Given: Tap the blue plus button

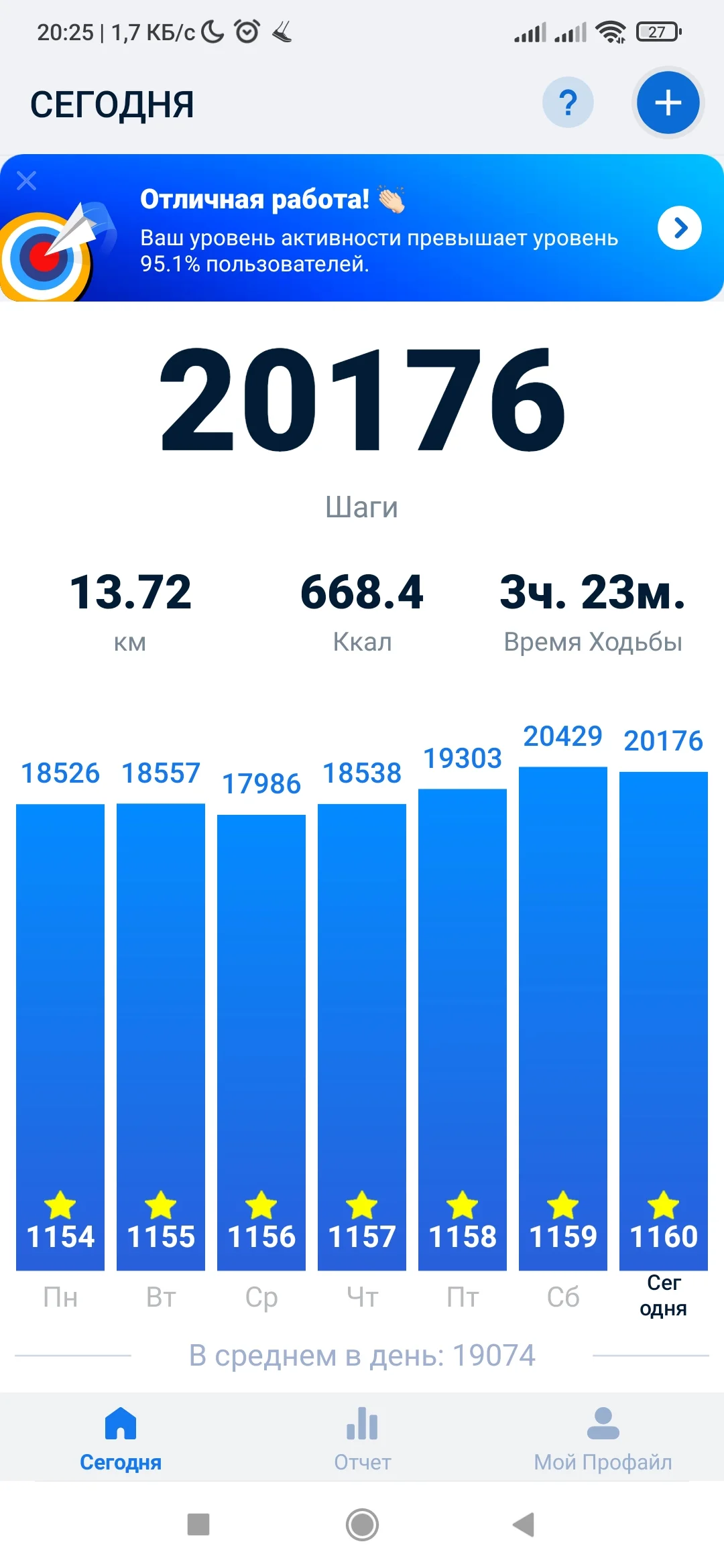Looking at the screenshot, I should tap(668, 103).
